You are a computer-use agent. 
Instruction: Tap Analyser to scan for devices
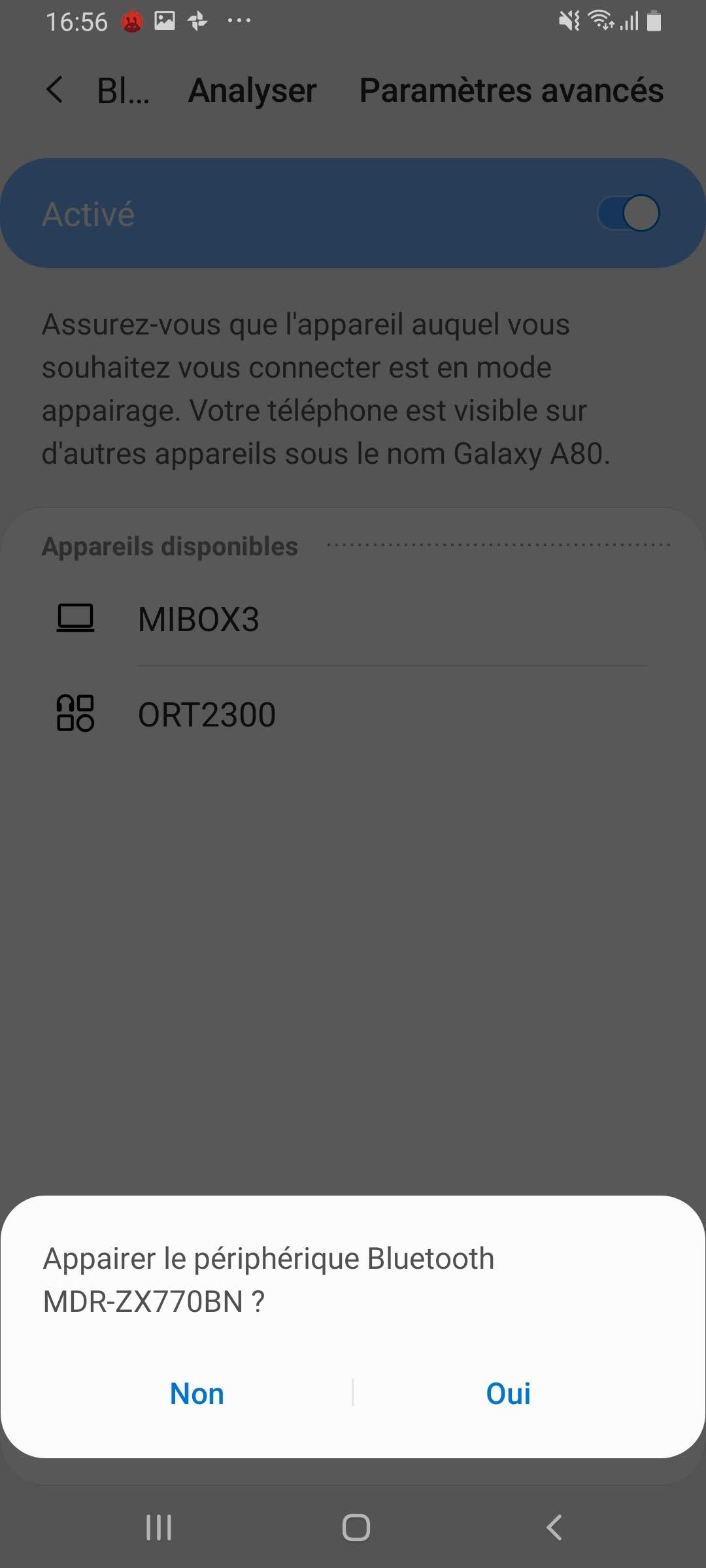[252, 90]
